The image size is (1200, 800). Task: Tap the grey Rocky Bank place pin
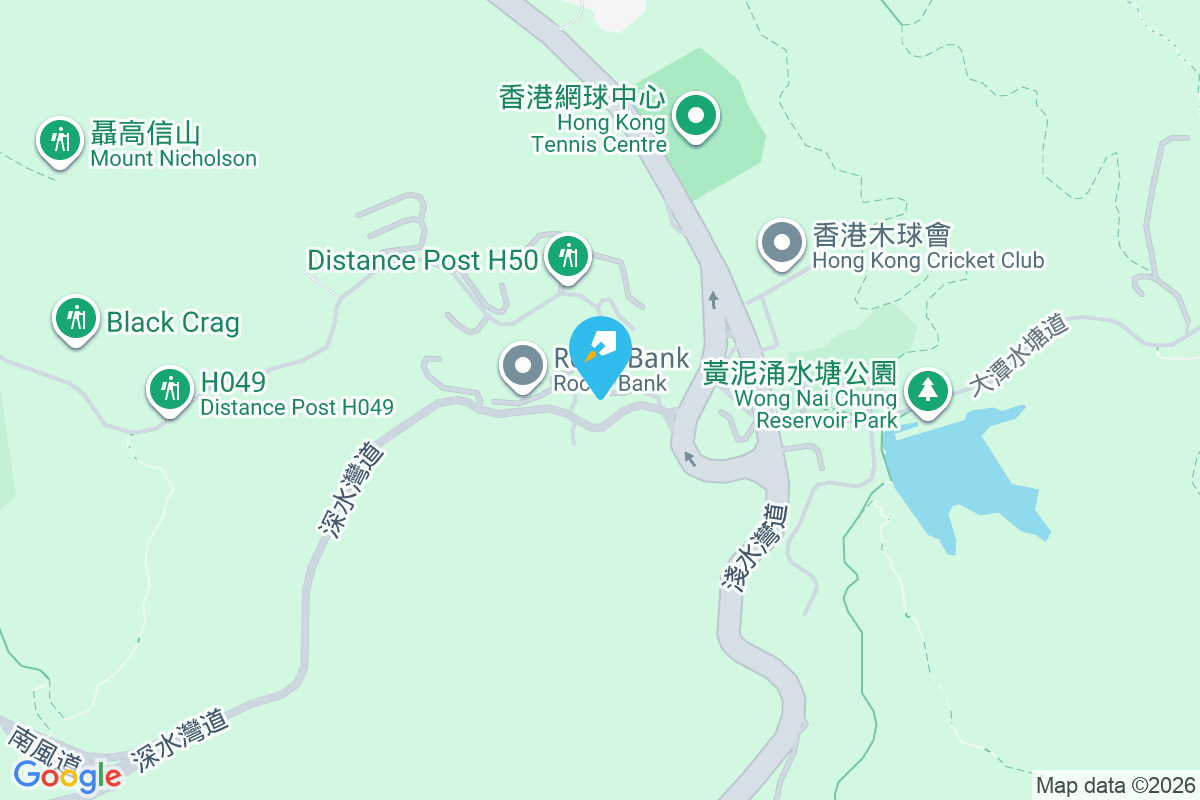[x=523, y=366]
